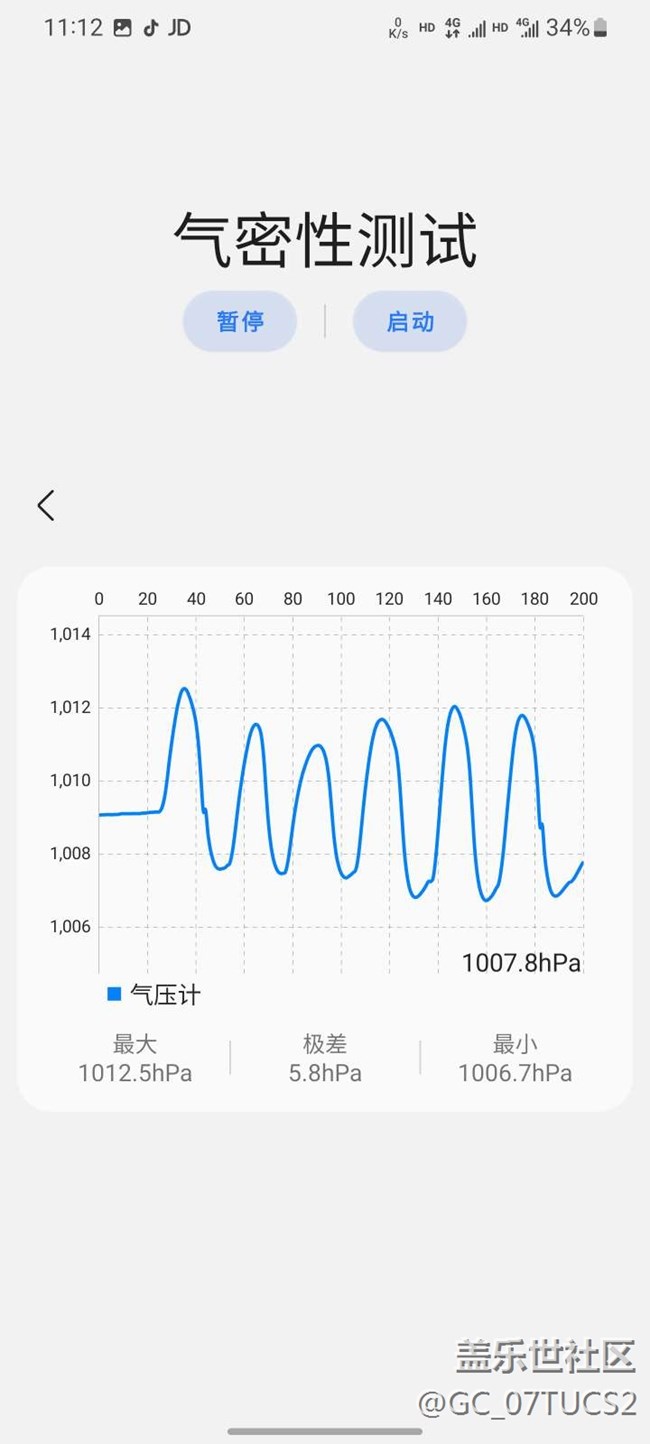
Task: Go back using the left arrow
Action: click(46, 505)
